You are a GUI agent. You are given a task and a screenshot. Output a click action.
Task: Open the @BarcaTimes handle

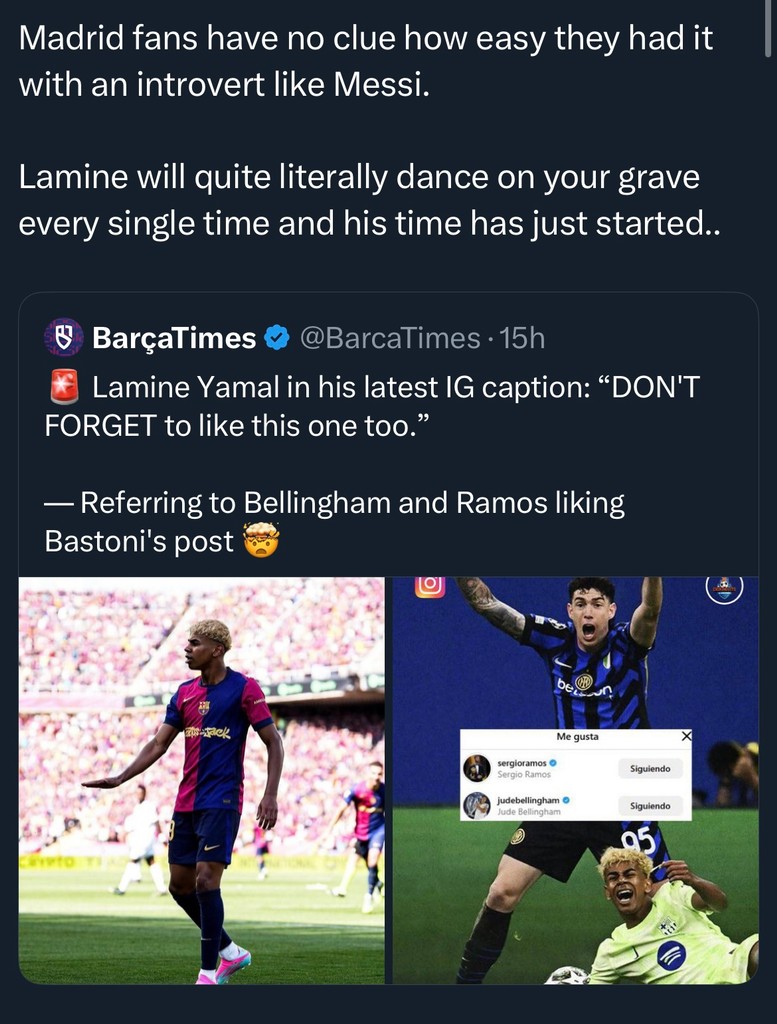pos(389,339)
